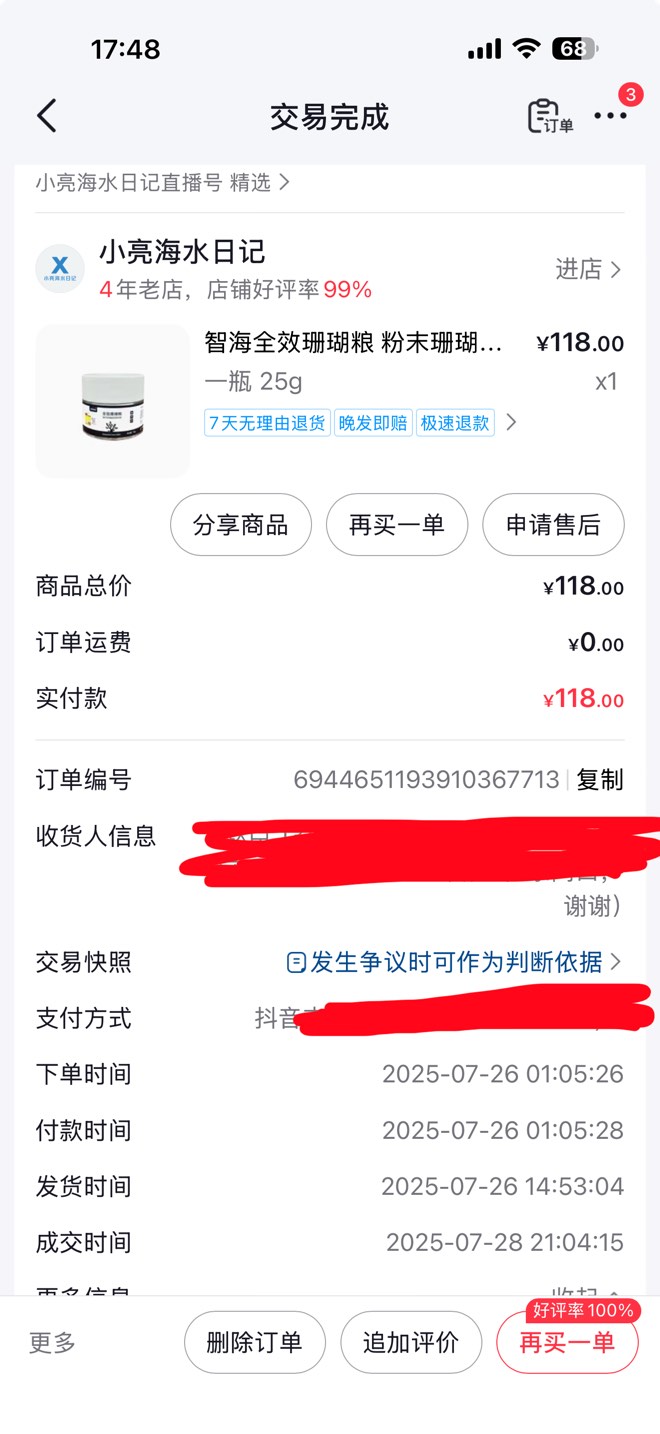
Task: Tap 更多 in the bottom bar
Action: [52, 1342]
